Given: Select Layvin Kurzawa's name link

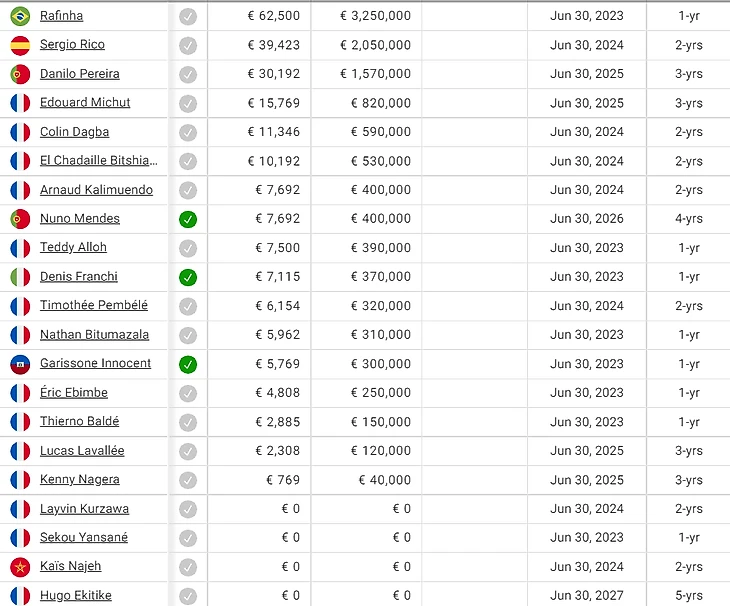Looking at the screenshot, I should click(x=84, y=509).
